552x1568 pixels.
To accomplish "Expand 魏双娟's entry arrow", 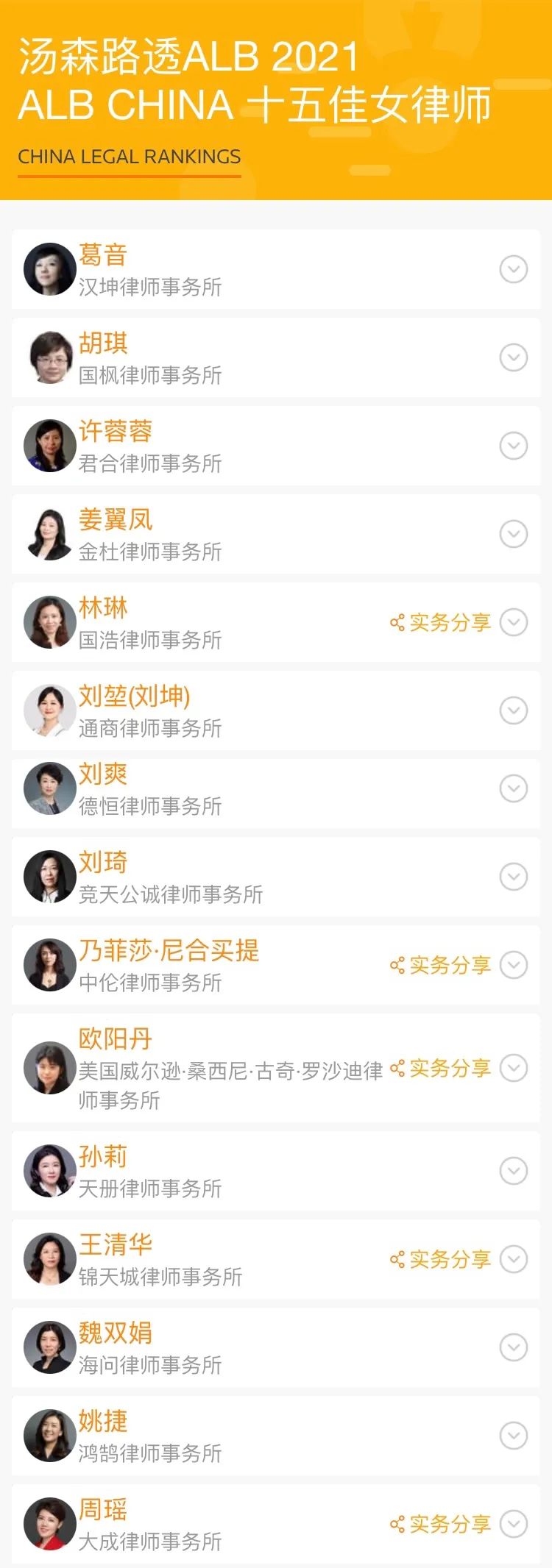I will click(513, 1347).
